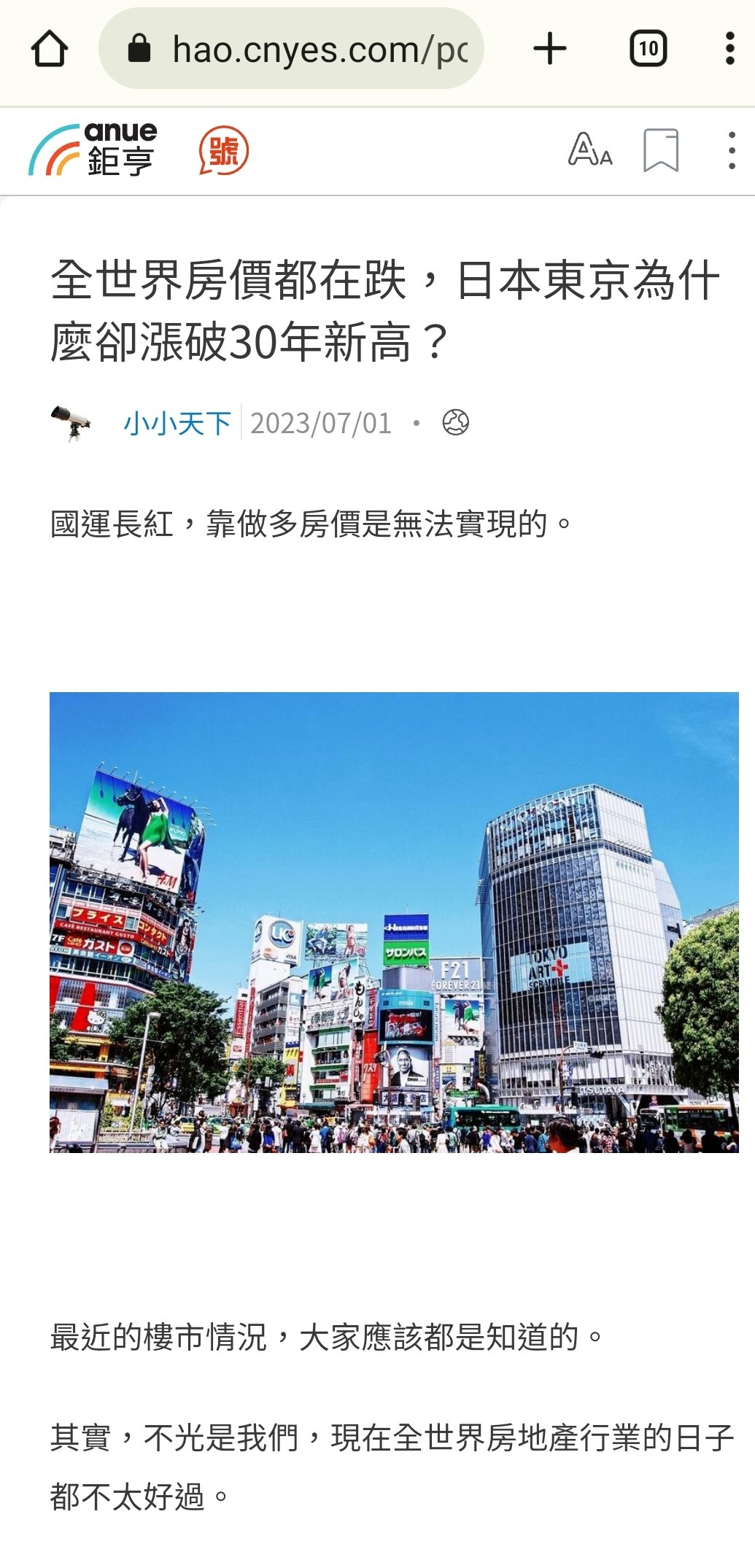This screenshot has width=755, height=1568.
Task: Open the article's three-dot menu
Action: [732, 151]
